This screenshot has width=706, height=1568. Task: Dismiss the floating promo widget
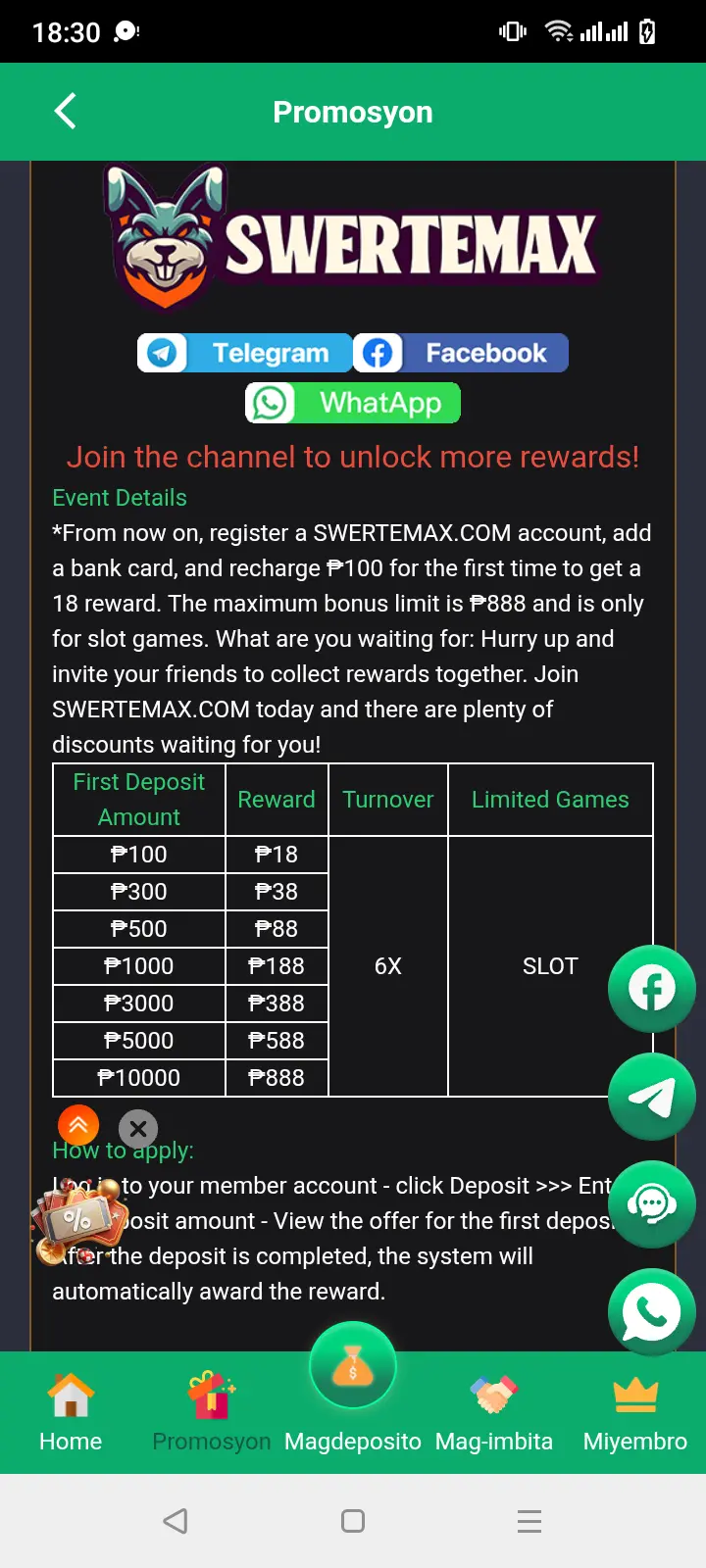click(x=138, y=1129)
